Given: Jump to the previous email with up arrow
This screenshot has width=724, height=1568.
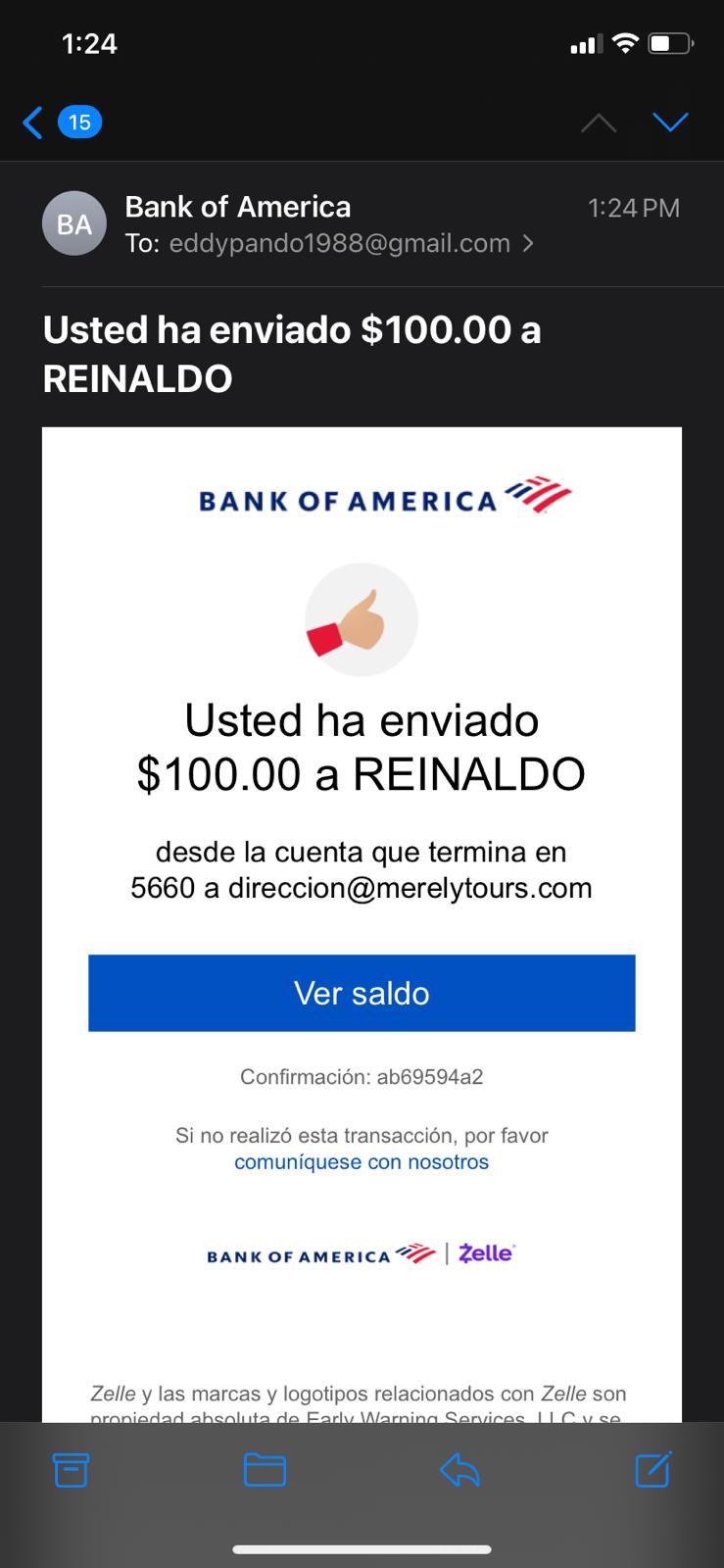Looking at the screenshot, I should pyautogui.click(x=599, y=122).
